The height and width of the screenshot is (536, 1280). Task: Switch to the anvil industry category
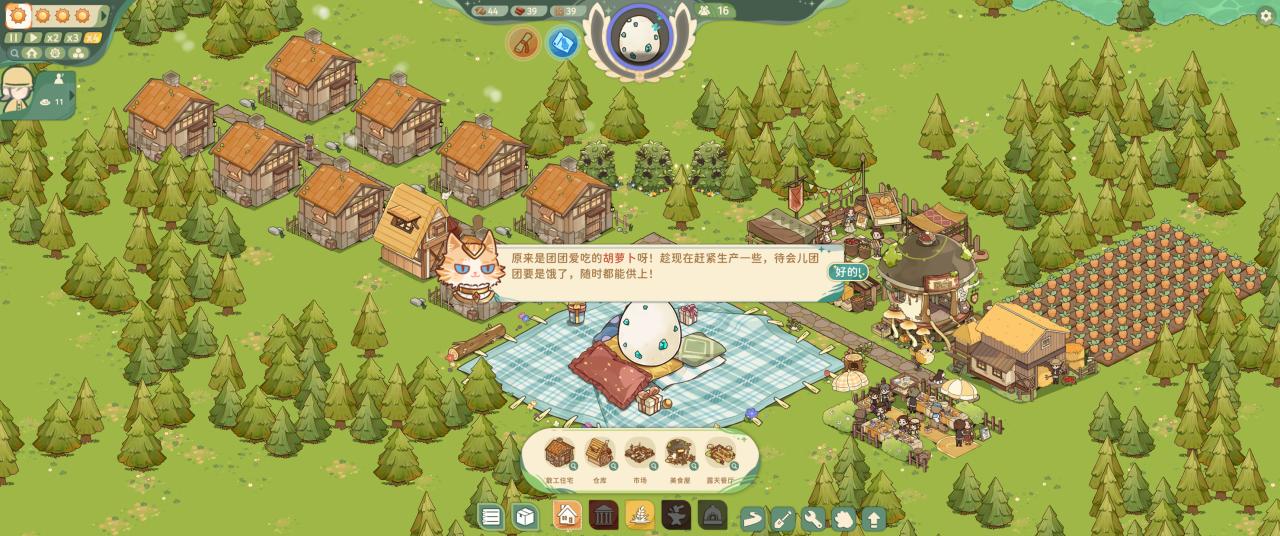(x=676, y=516)
